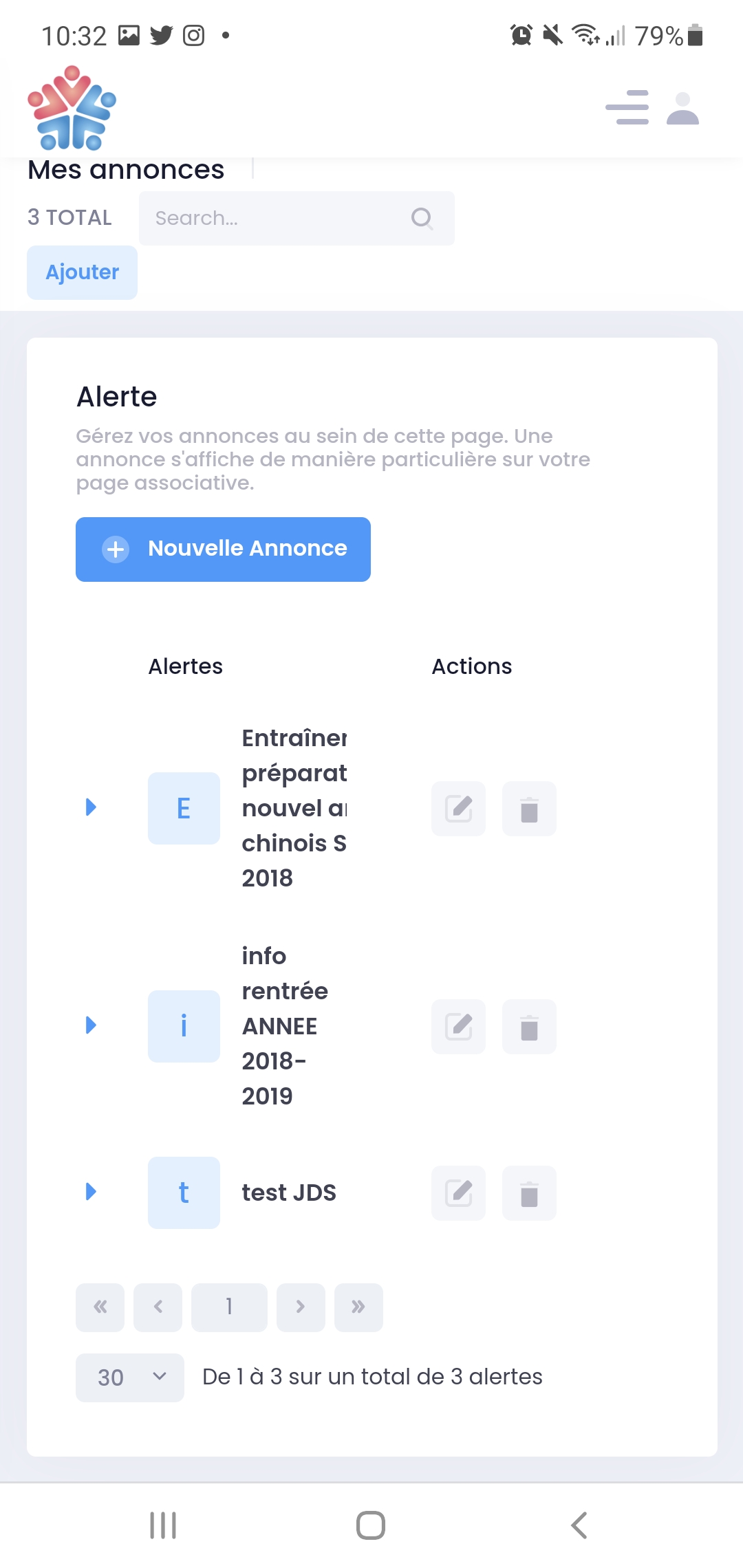Create a Nouvelle Annonce
Screen dimensions: 743x1568
223,549
